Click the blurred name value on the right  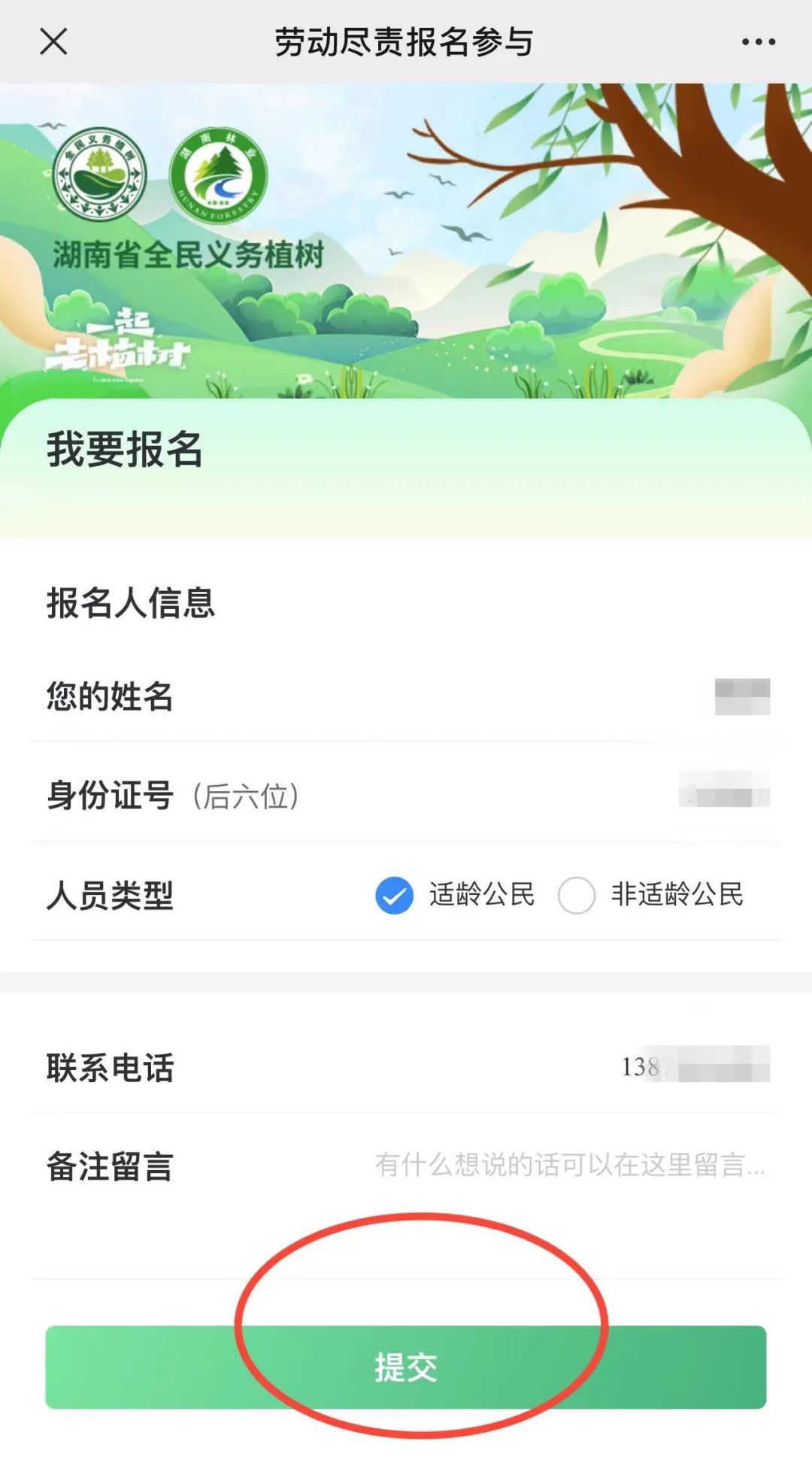(741, 696)
